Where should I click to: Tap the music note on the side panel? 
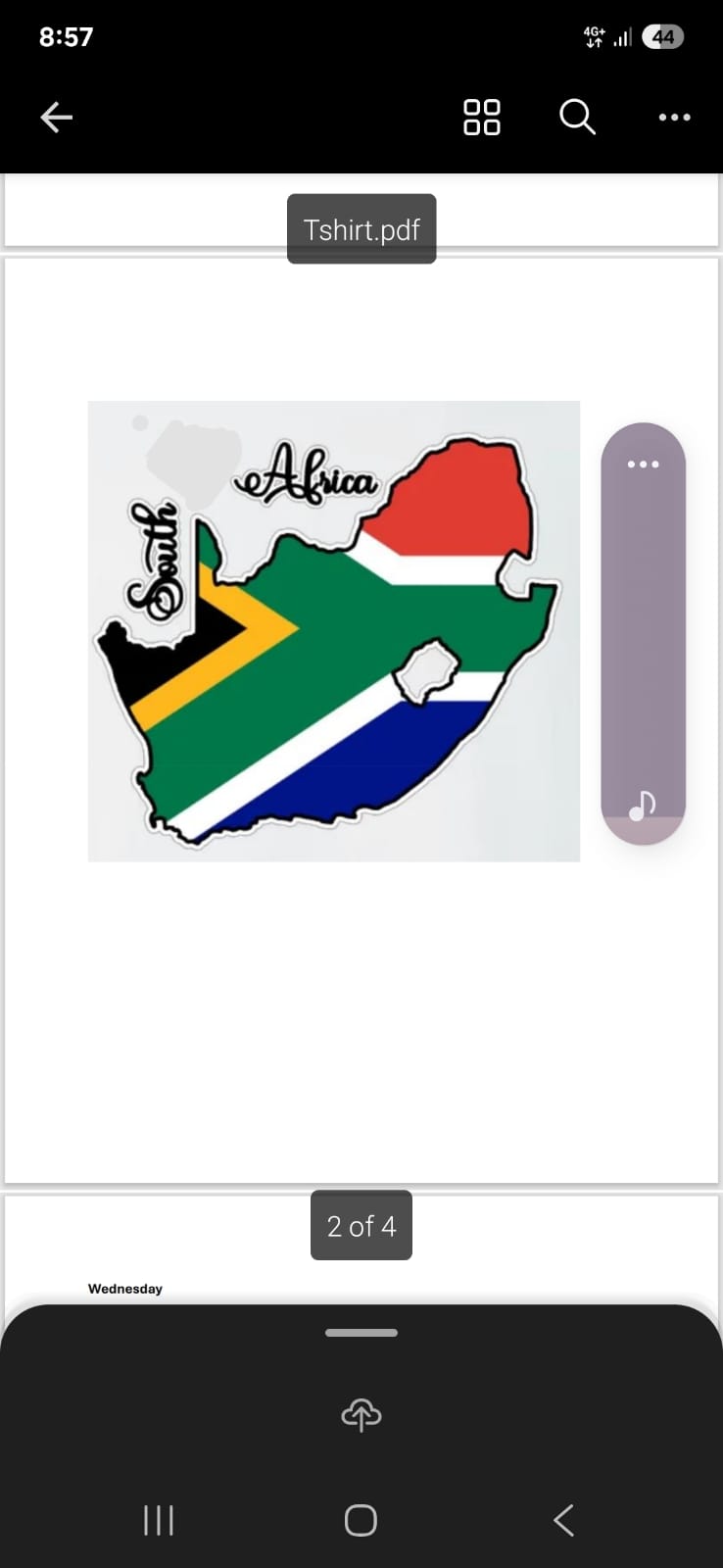pos(642,806)
